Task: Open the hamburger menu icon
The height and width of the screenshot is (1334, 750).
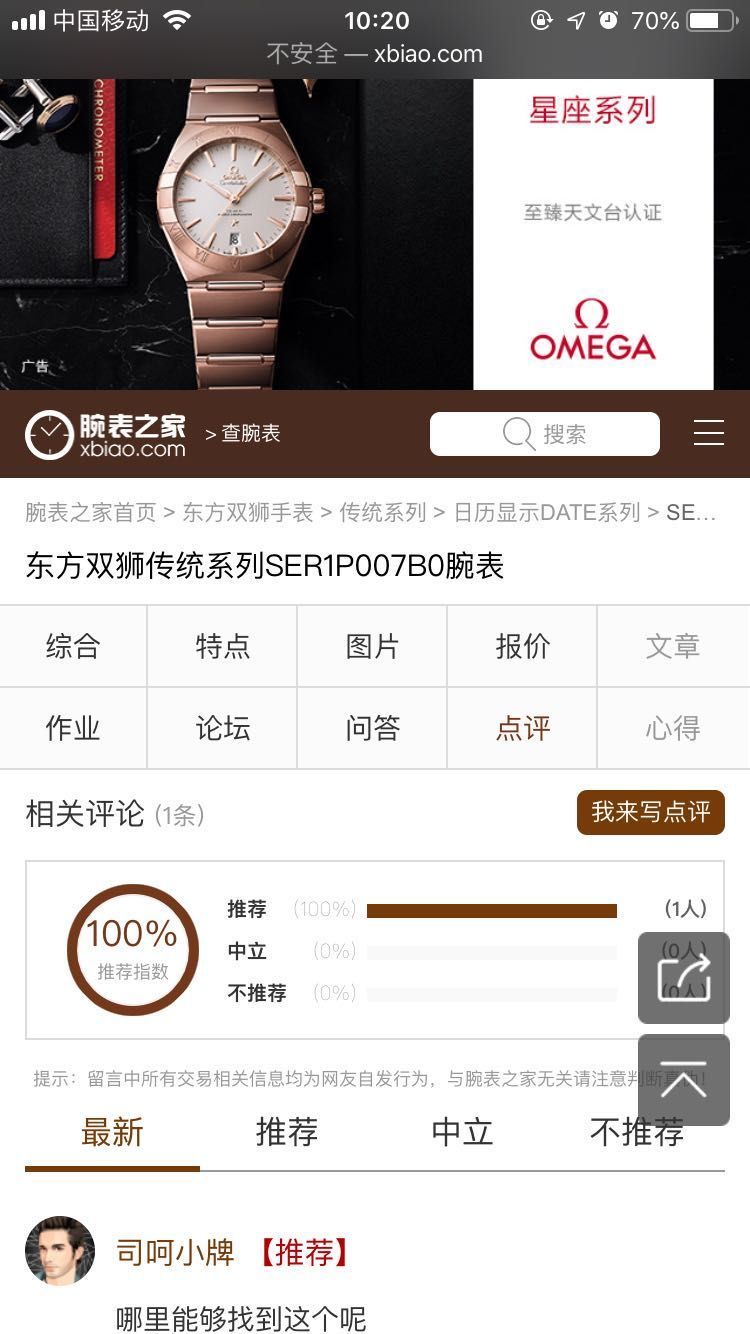Action: tap(709, 433)
